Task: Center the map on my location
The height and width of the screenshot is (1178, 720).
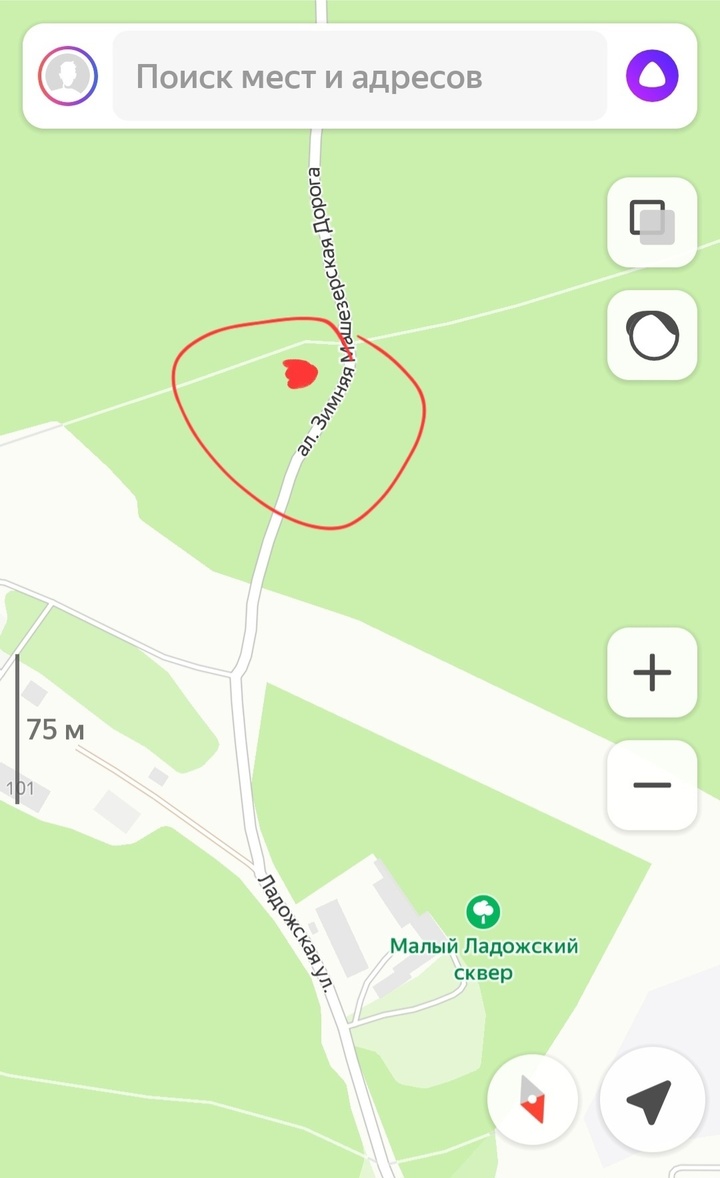Action: click(649, 1100)
